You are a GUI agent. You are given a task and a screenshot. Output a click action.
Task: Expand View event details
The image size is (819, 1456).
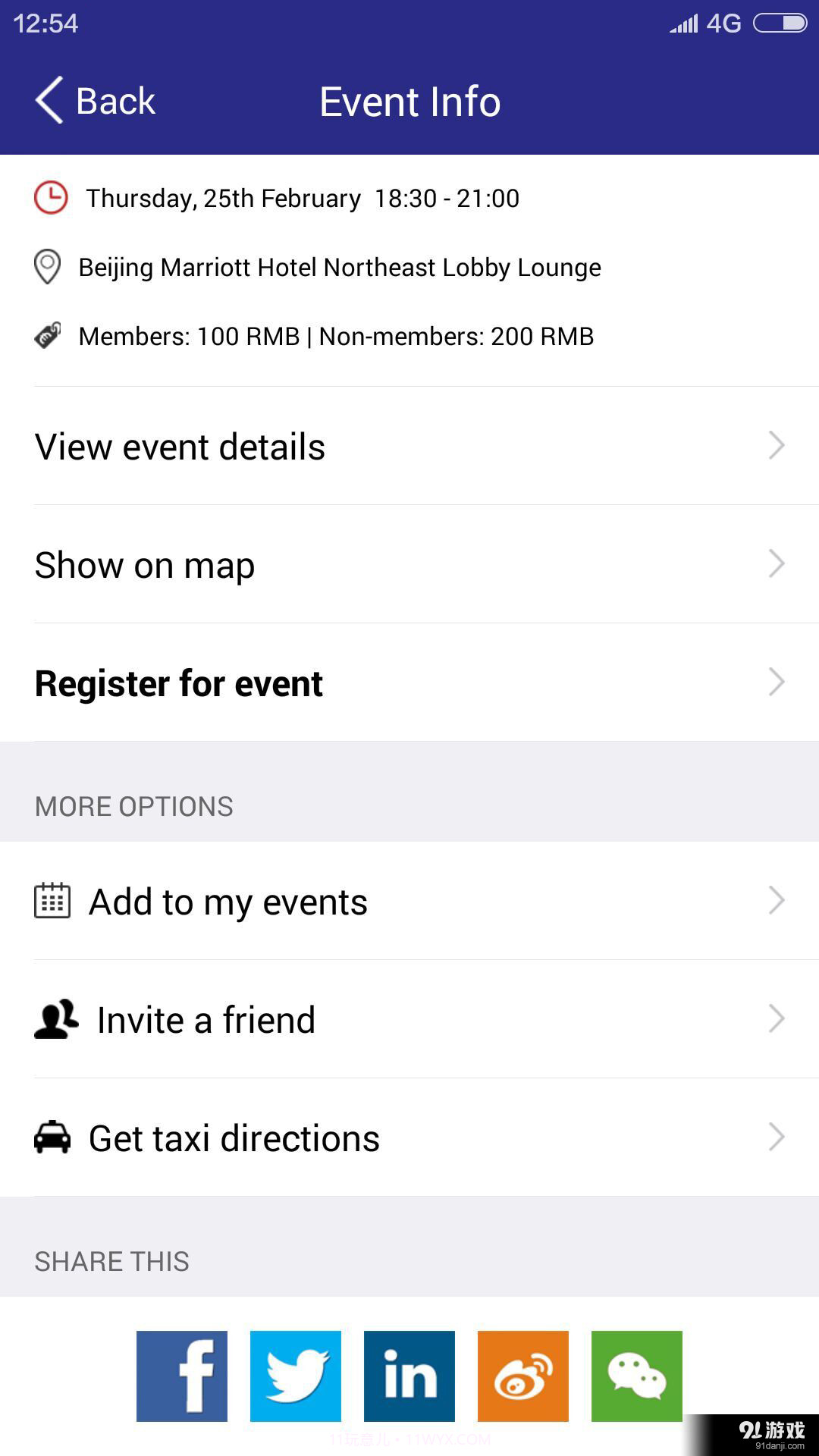coord(776,446)
